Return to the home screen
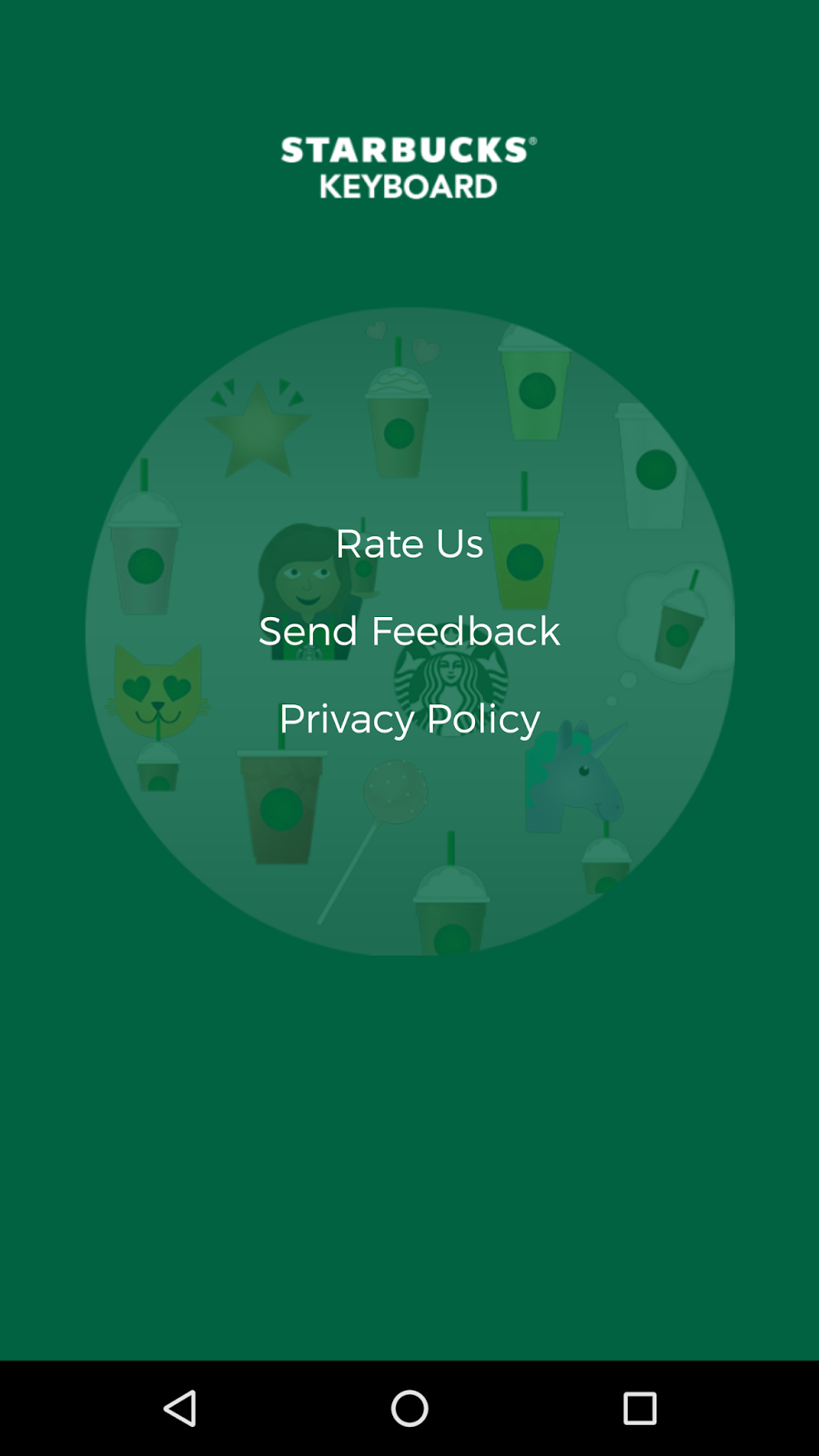 click(x=409, y=1408)
